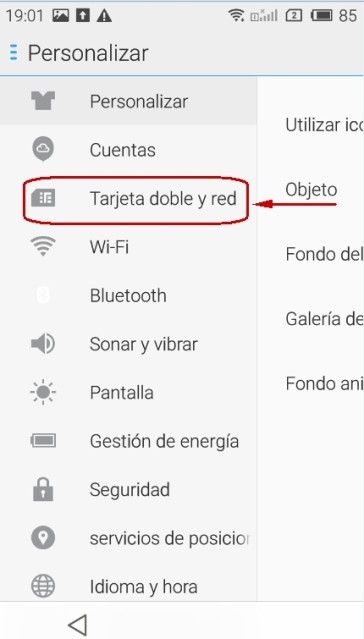
Task: Open the Fondo ani option
Action: click(311, 383)
